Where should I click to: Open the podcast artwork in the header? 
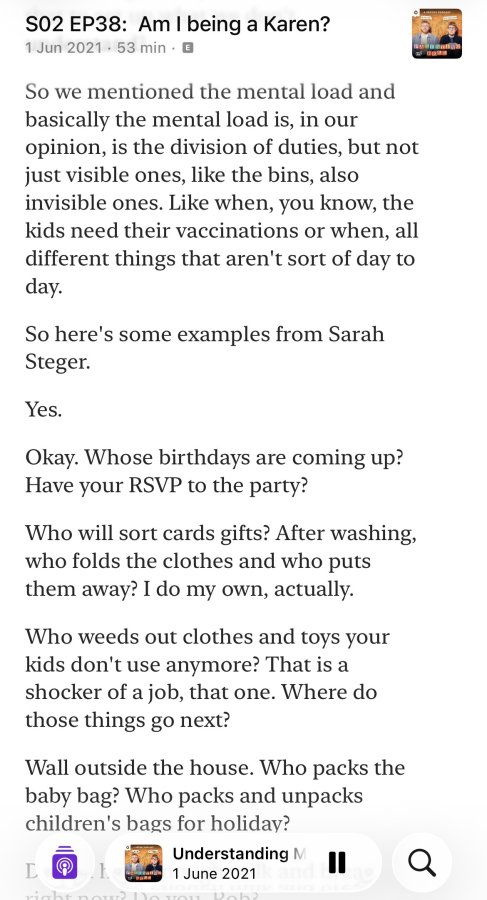pyautogui.click(x=436, y=33)
